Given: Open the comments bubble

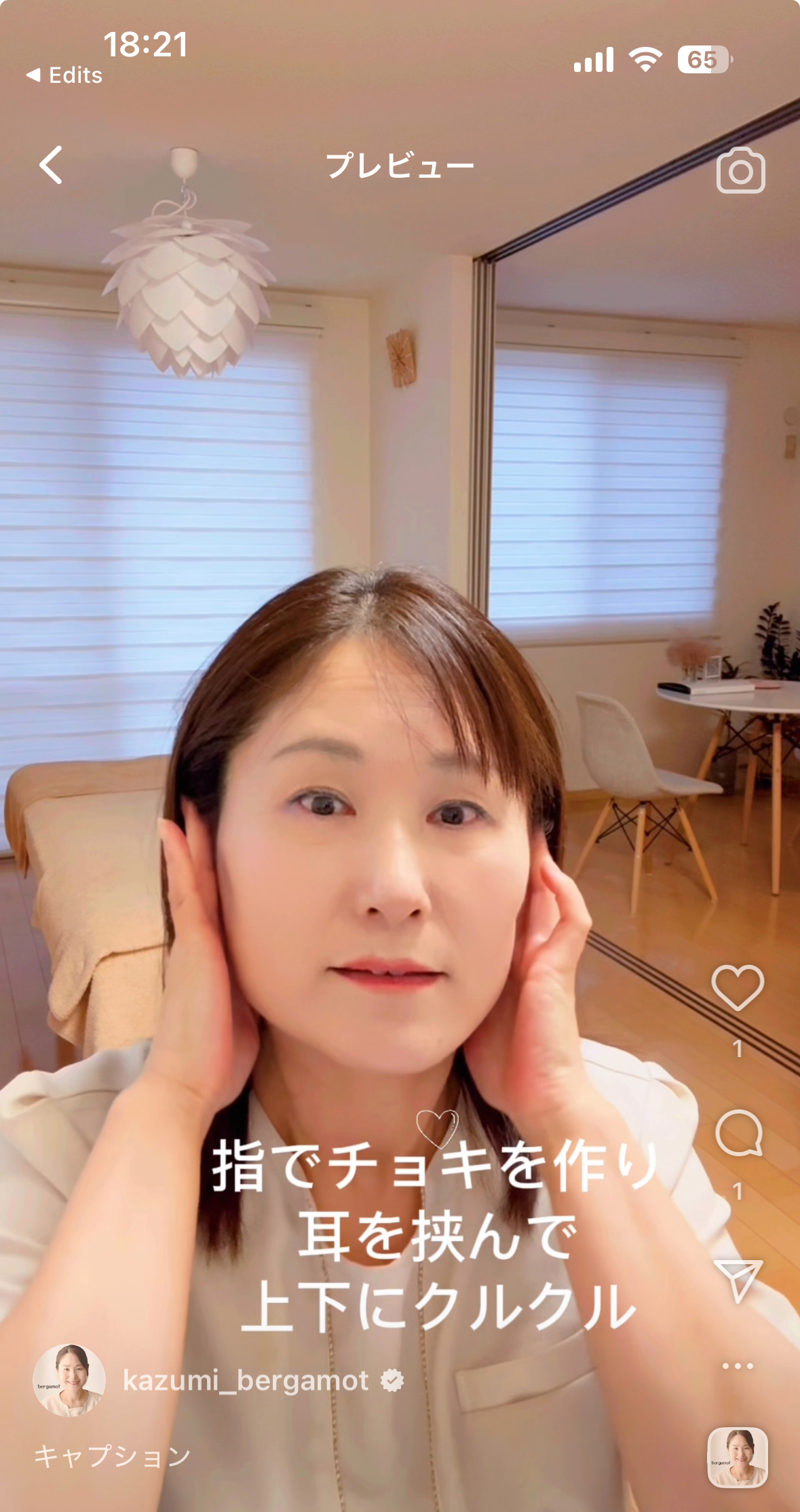Looking at the screenshot, I should point(738,1133).
